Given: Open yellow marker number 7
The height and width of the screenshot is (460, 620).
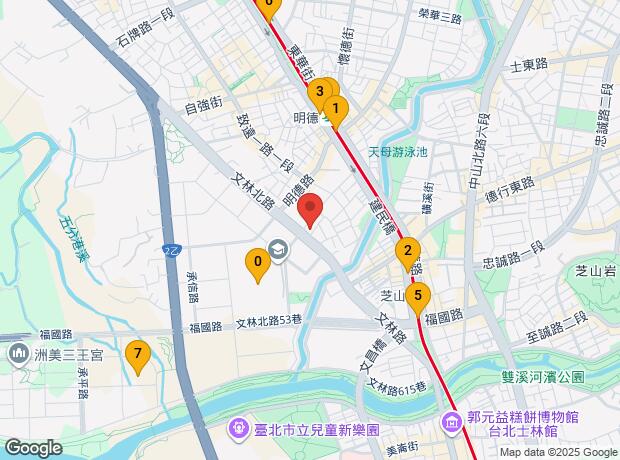Looking at the screenshot, I should [139, 353].
